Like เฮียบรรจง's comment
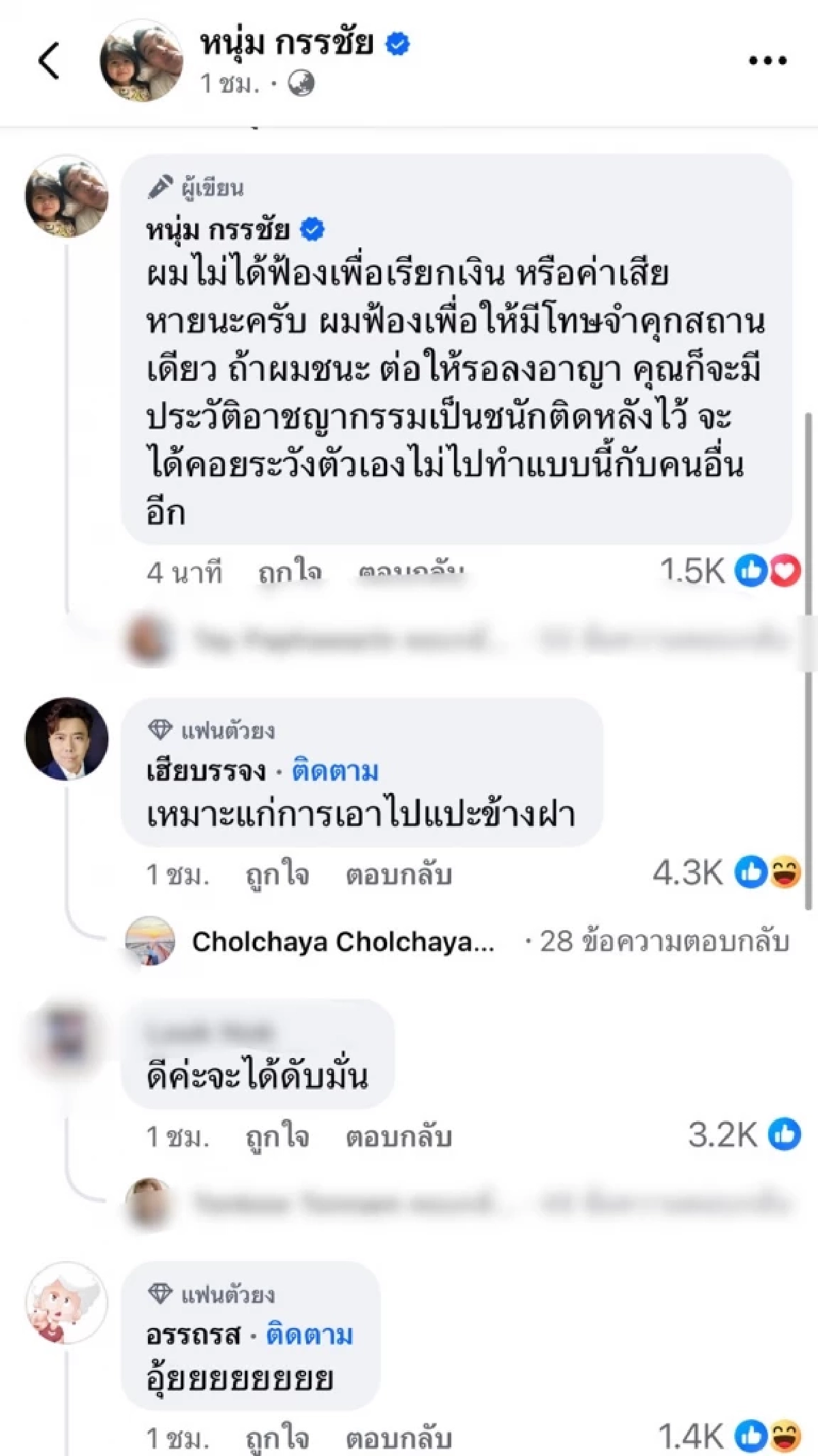 pyautogui.click(x=277, y=874)
